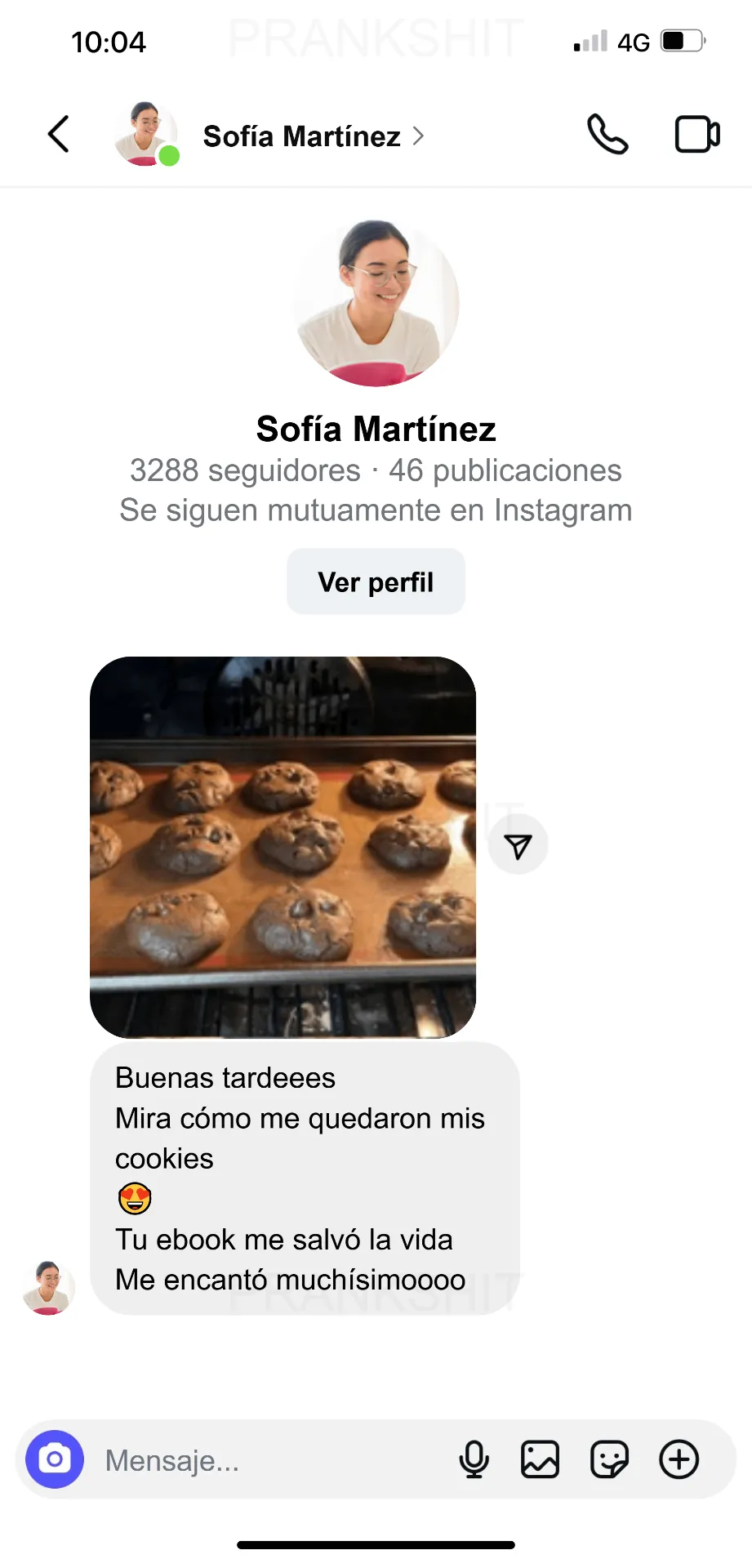Tap the green online status indicator
752x1568 pixels.
[x=170, y=156]
